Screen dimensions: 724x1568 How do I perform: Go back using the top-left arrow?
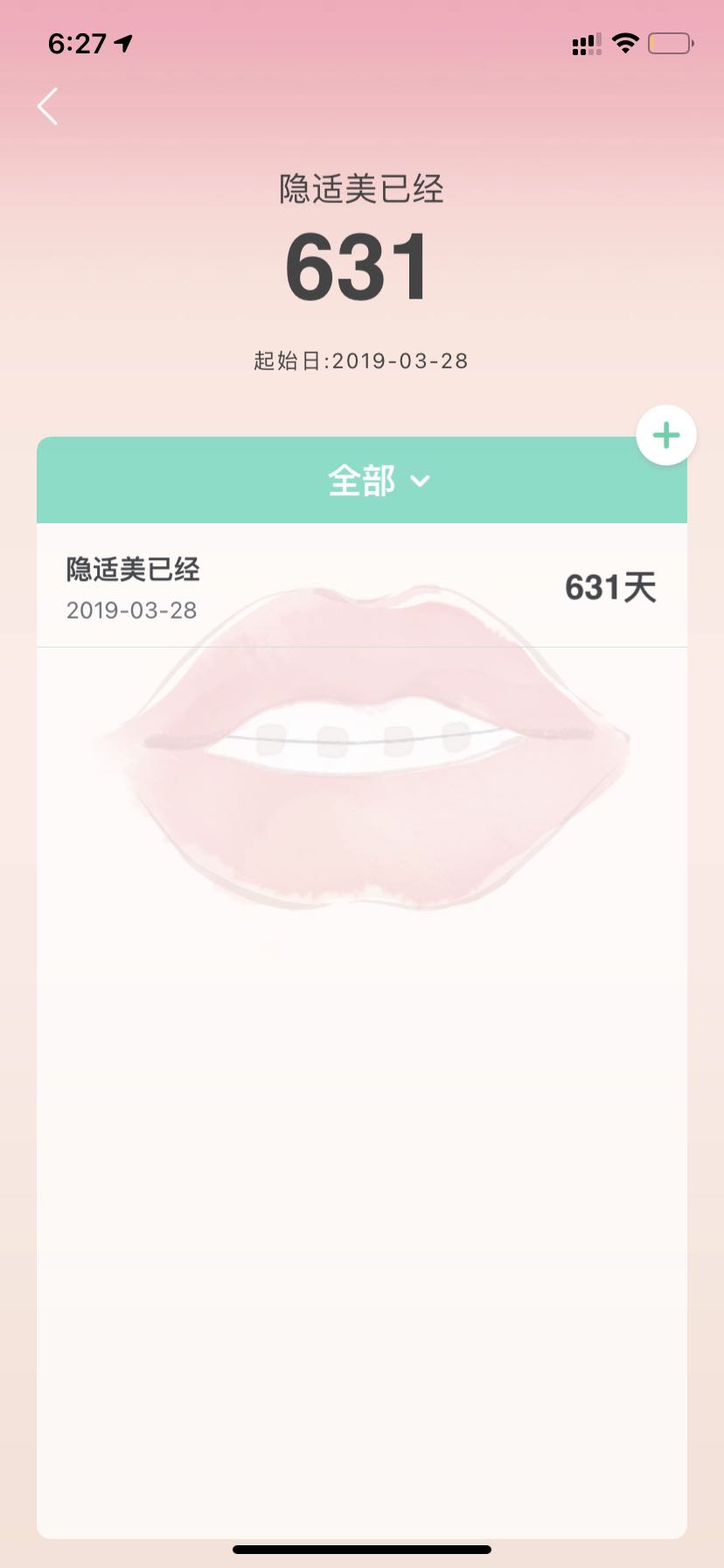pos(48,107)
